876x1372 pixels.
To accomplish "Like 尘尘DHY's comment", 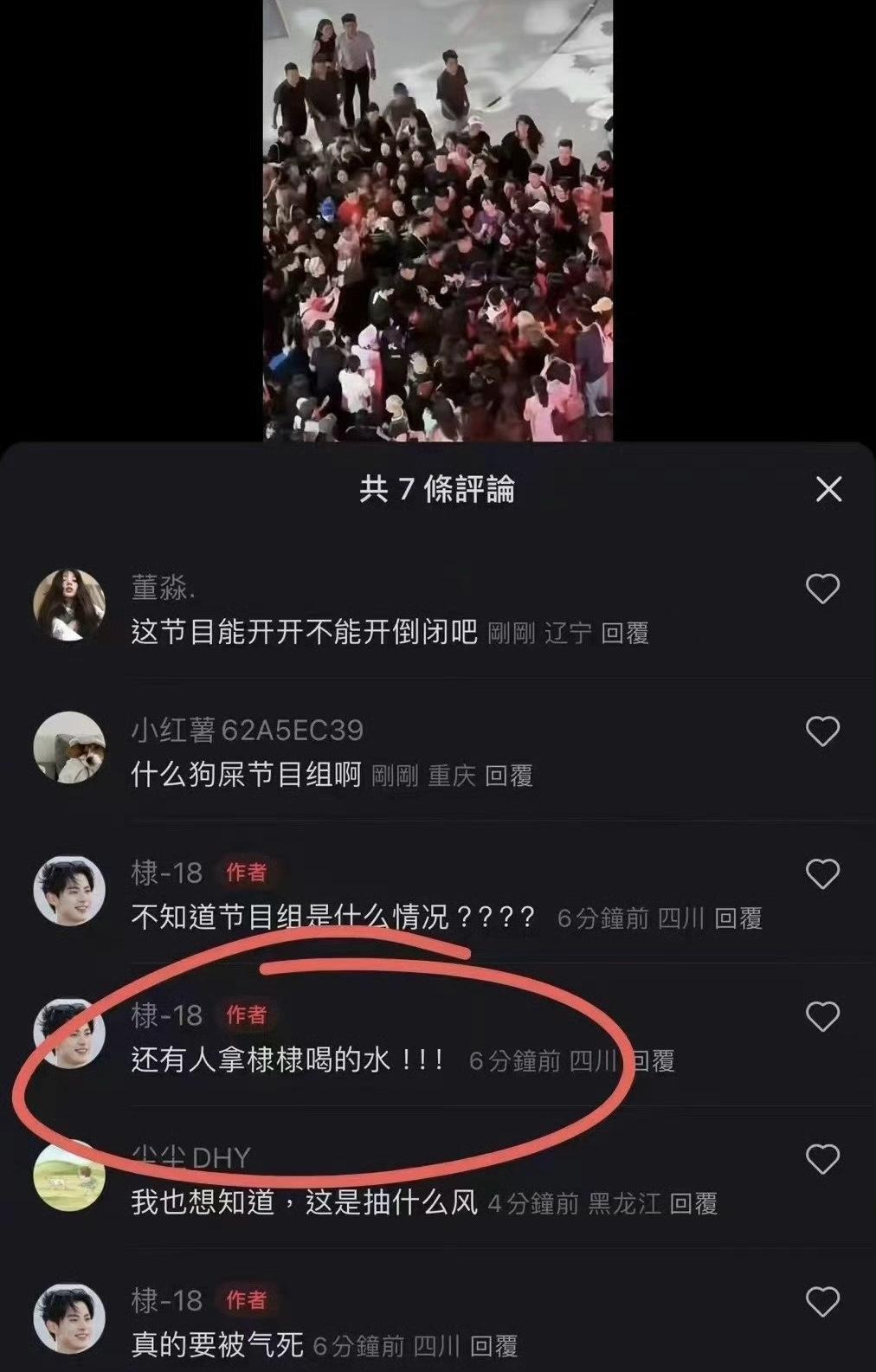I will click(x=822, y=1159).
